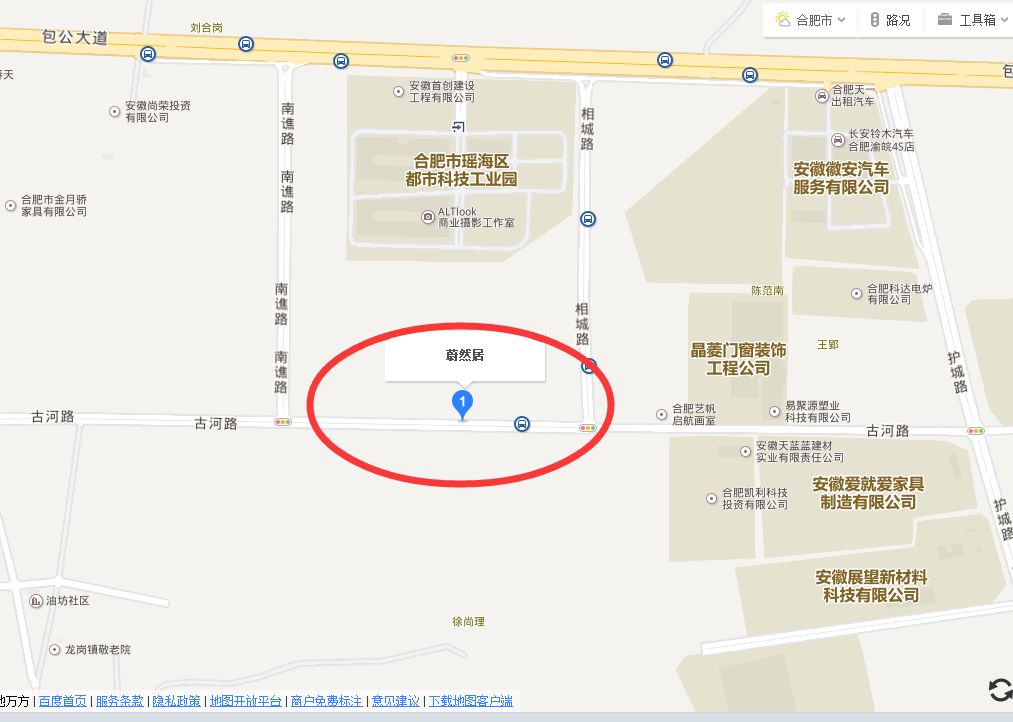Screen dimensions: 1013x722
Task: Open the 合肥市 city dropdown
Action: [x=811, y=20]
